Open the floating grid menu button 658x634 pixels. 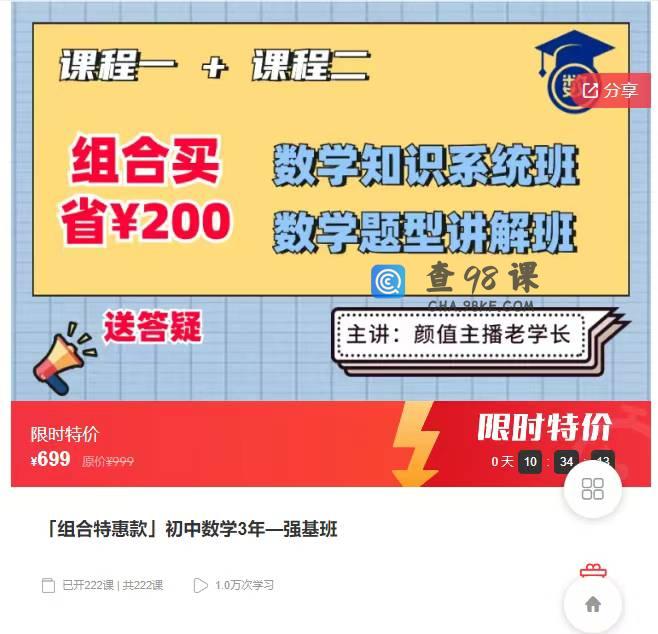593,489
